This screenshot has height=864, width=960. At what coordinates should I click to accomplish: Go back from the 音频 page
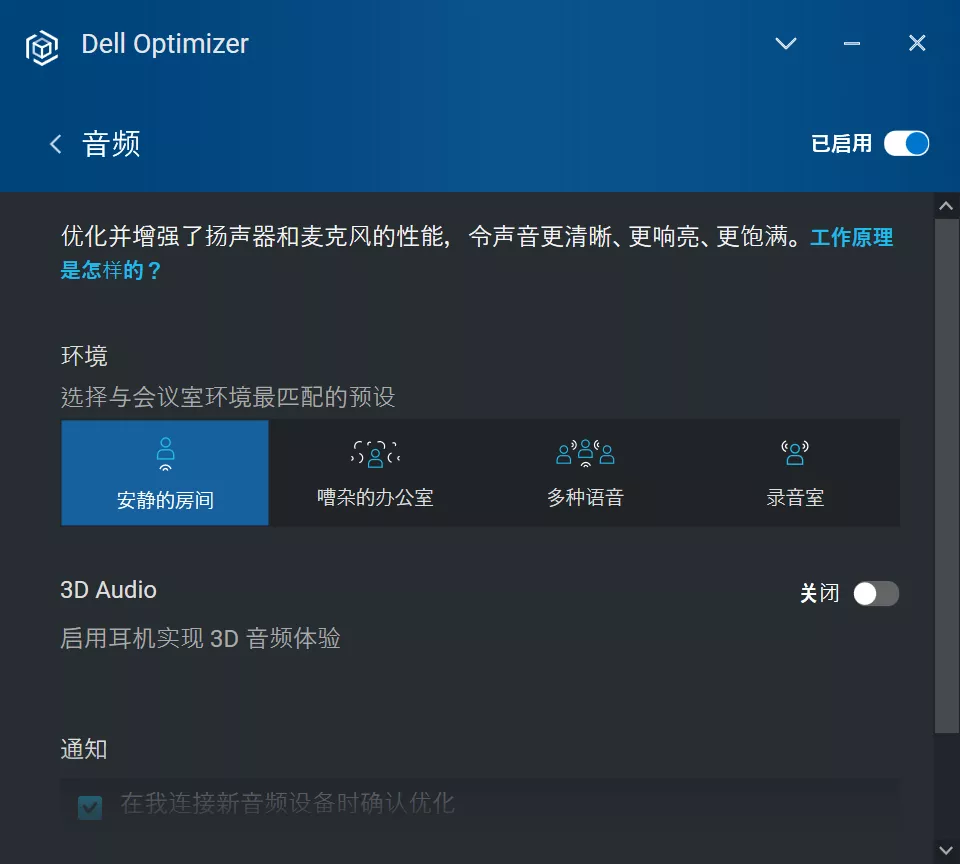(56, 144)
